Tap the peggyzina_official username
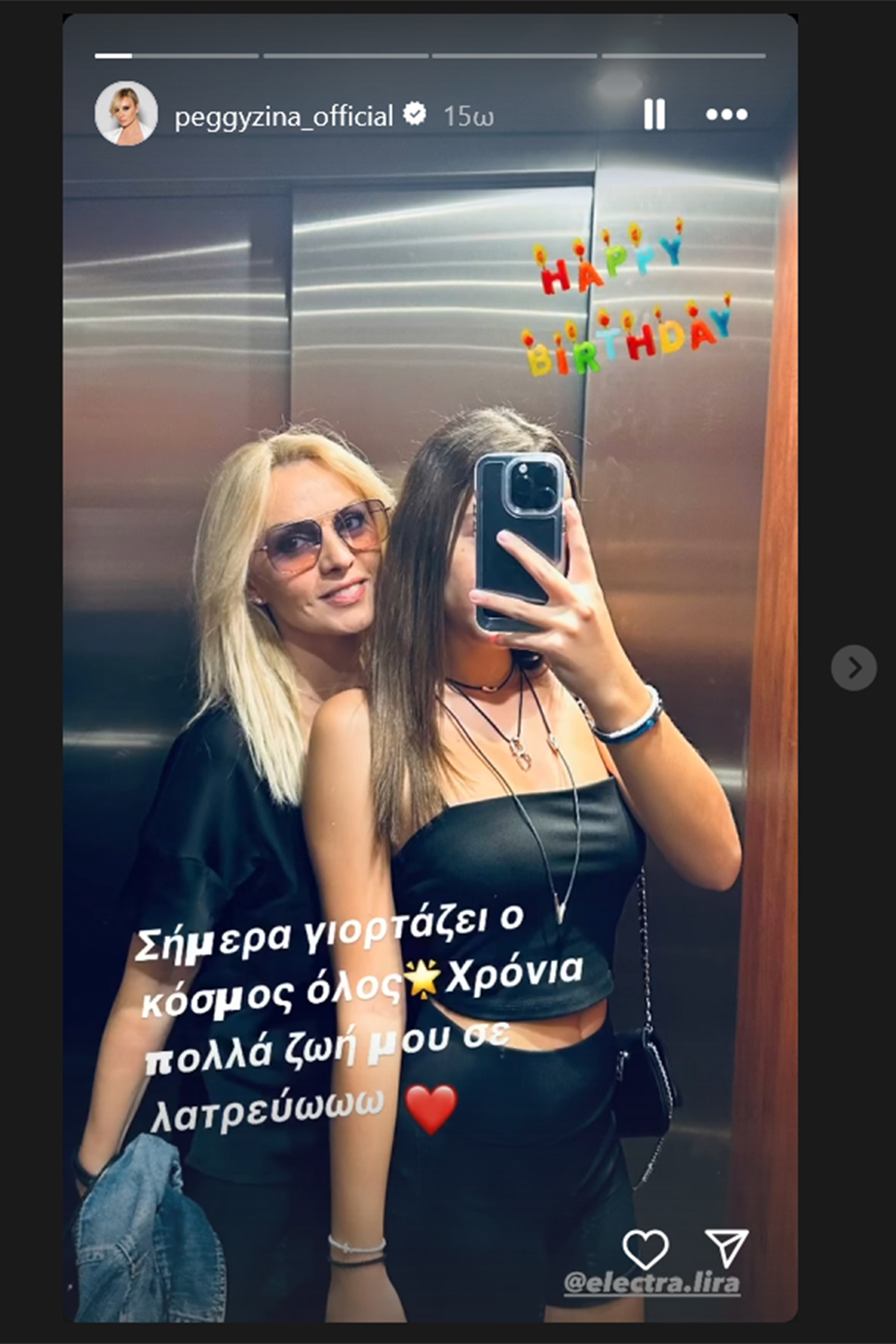Image resolution: width=896 pixels, height=1344 pixels. point(284,117)
